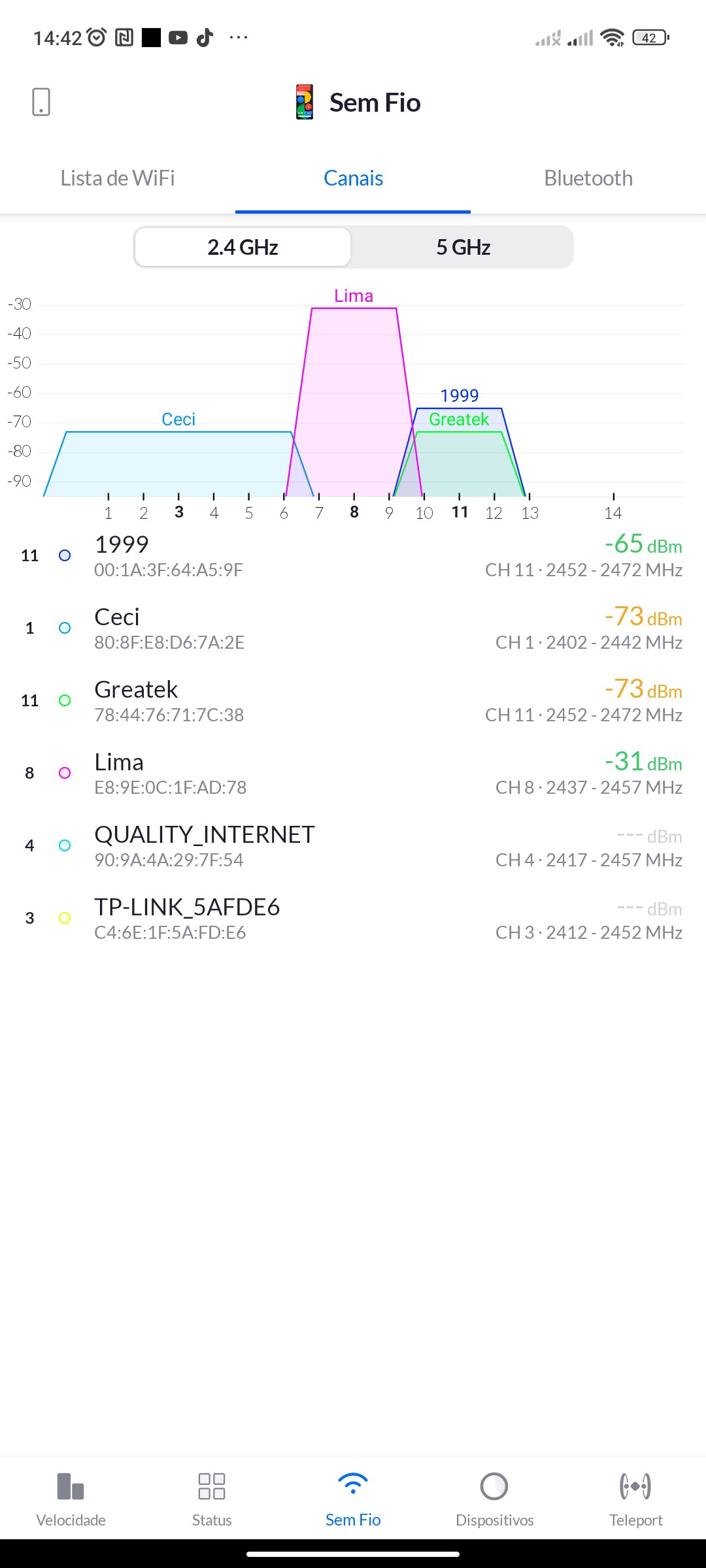
Task: Open the 1999 network entry
Action: [353, 555]
